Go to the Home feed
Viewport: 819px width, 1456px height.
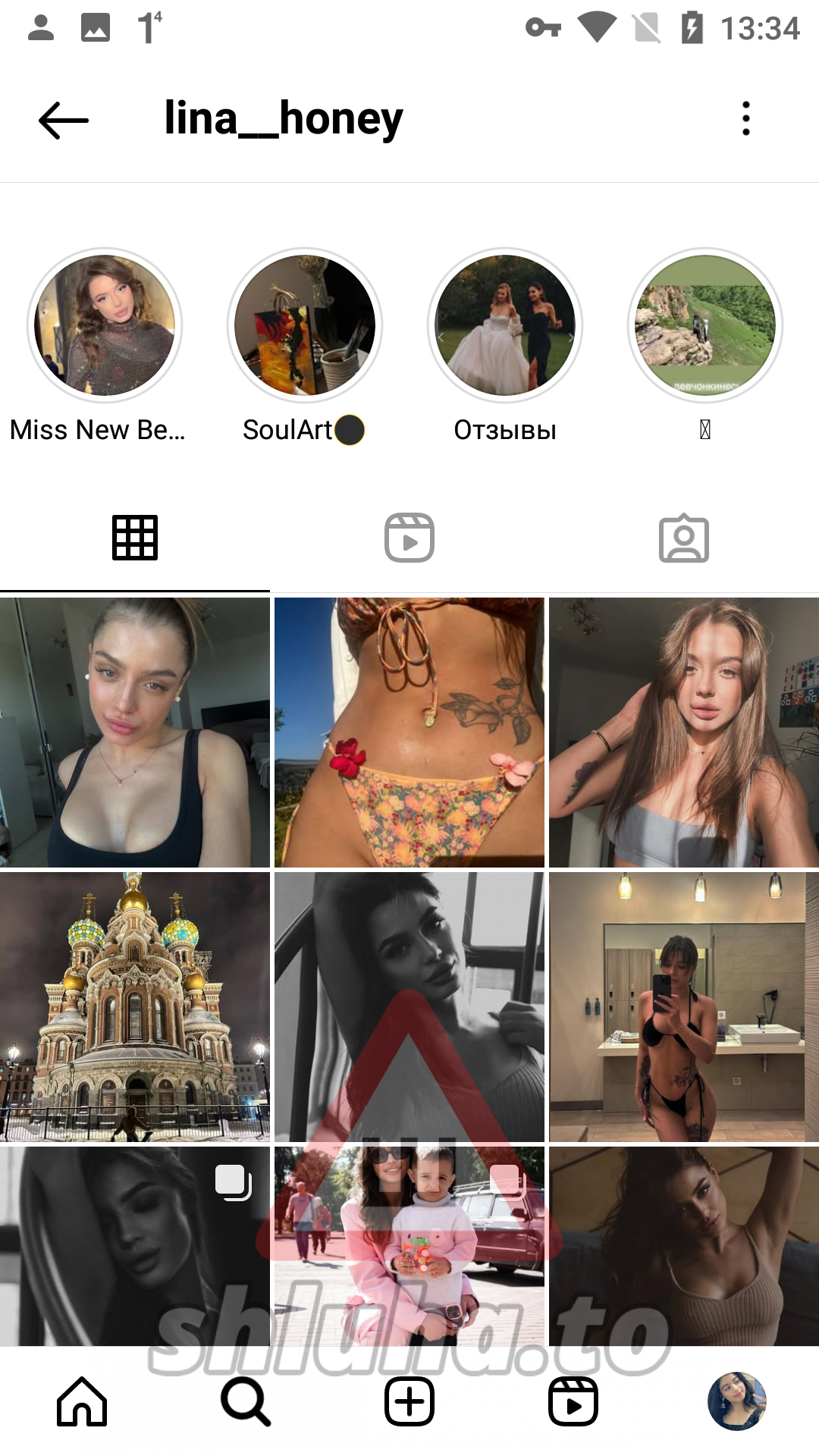[x=82, y=1401]
